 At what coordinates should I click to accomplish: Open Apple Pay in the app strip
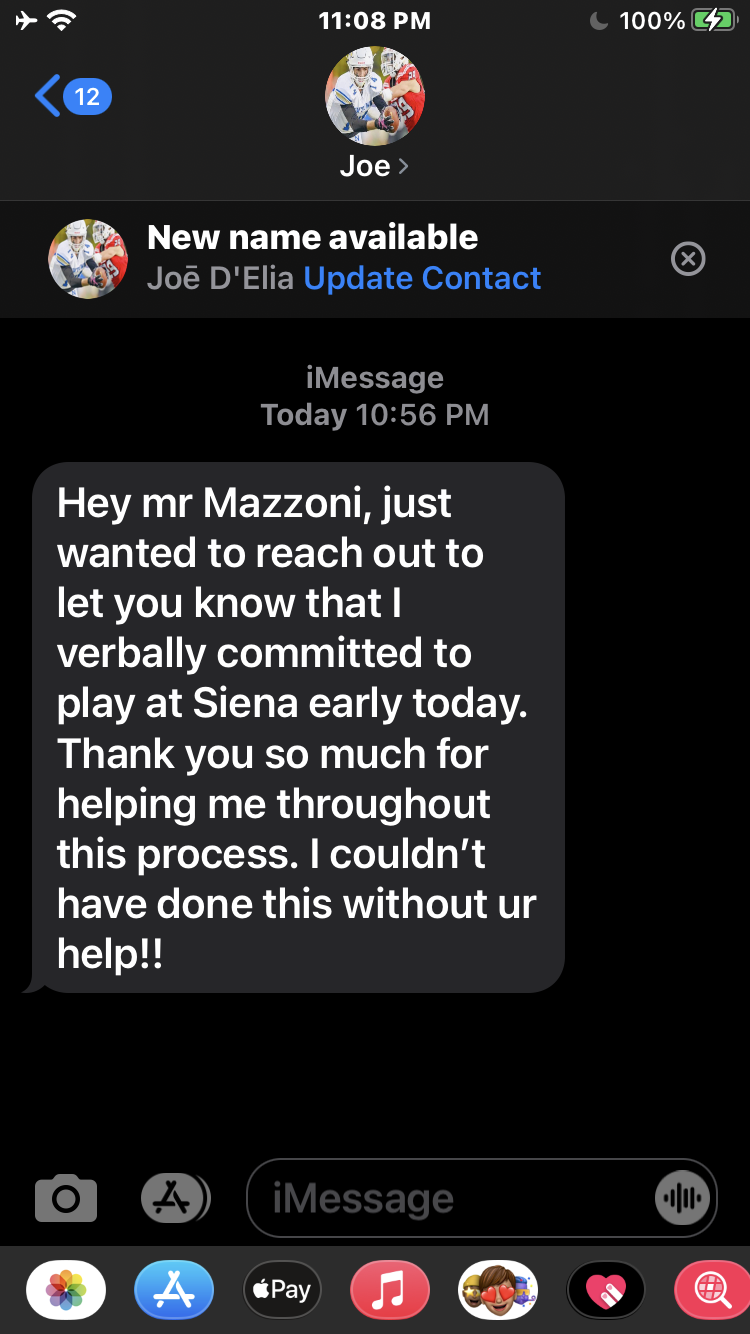coord(282,1290)
